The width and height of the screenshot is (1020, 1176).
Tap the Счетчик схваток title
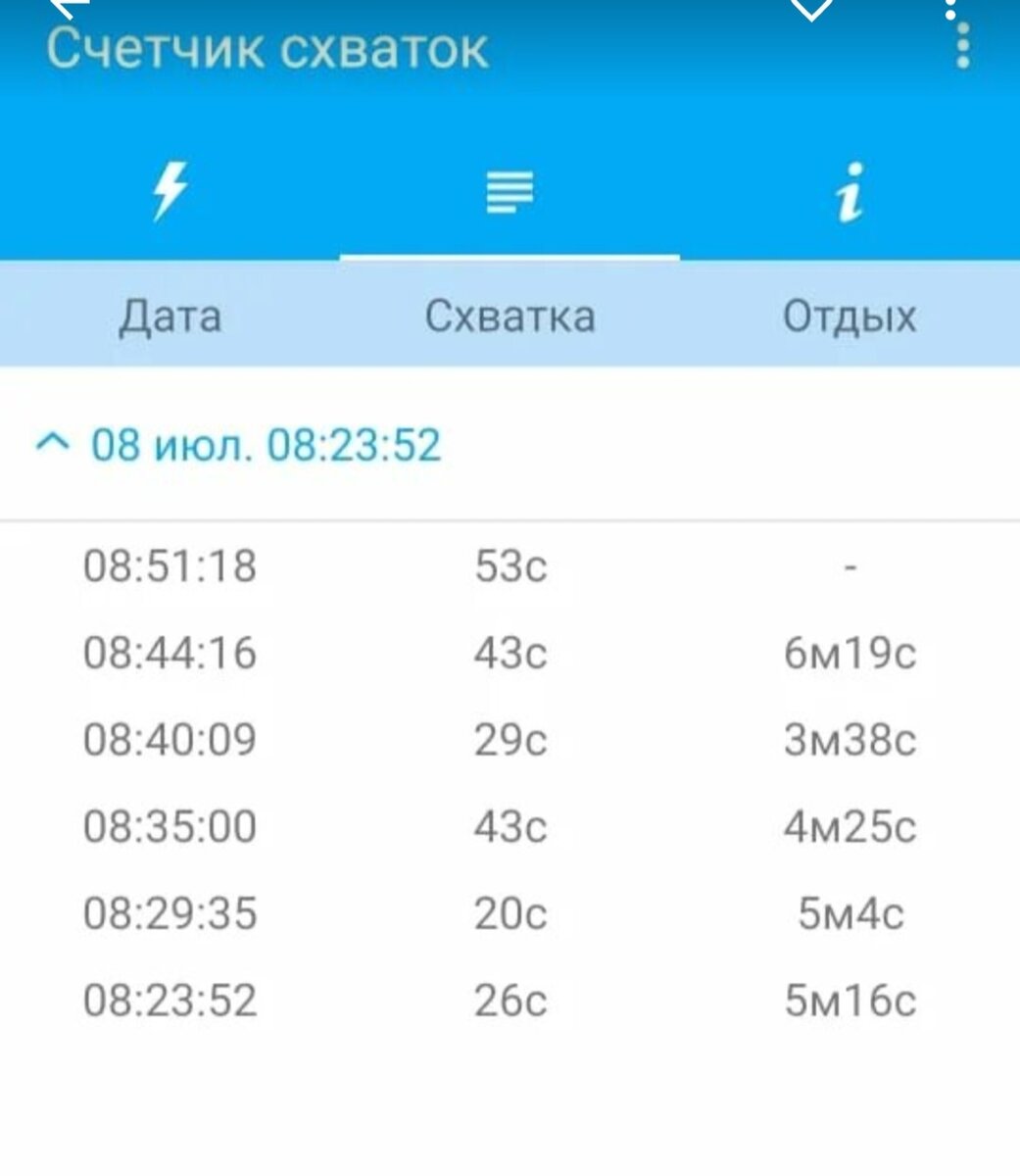(267, 44)
